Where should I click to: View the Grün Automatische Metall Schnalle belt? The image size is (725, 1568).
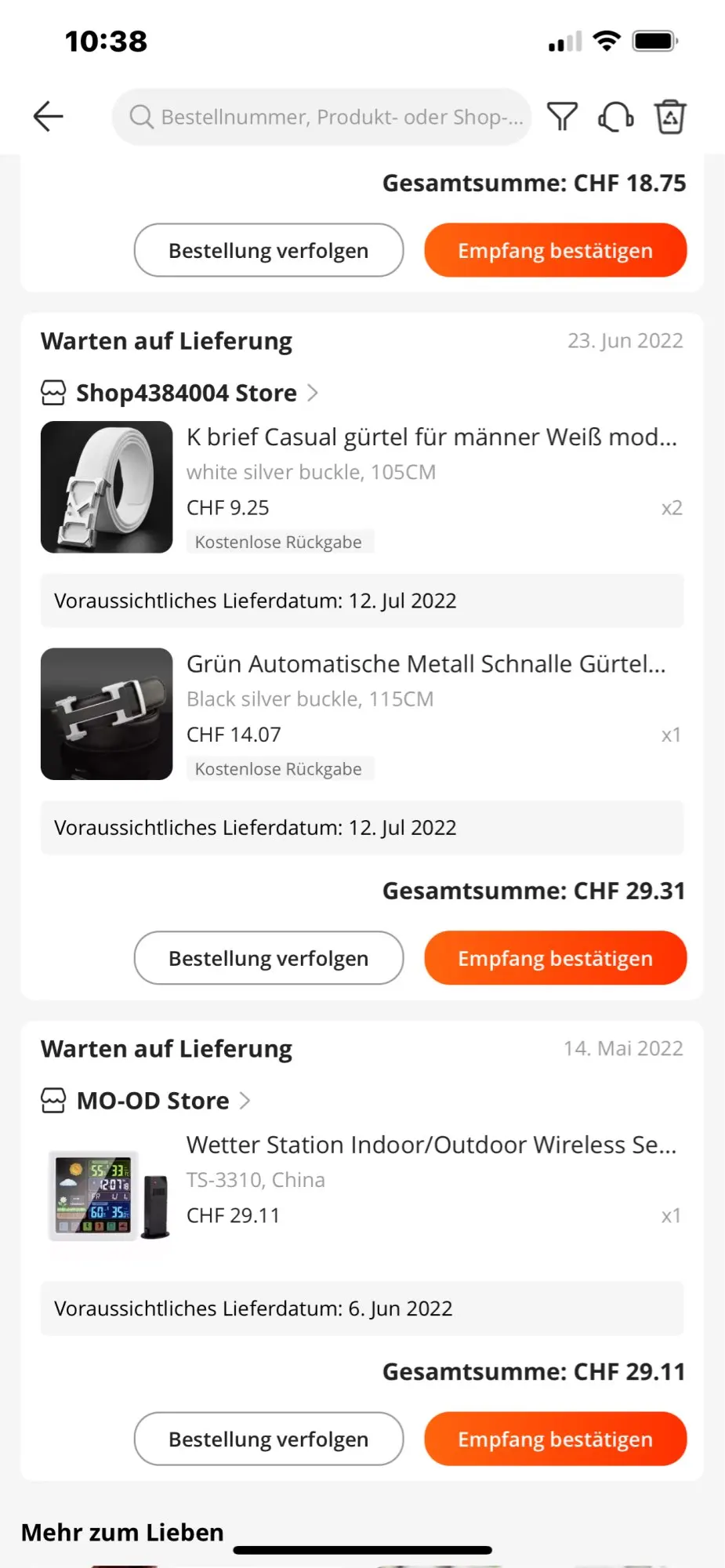point(426,664)
